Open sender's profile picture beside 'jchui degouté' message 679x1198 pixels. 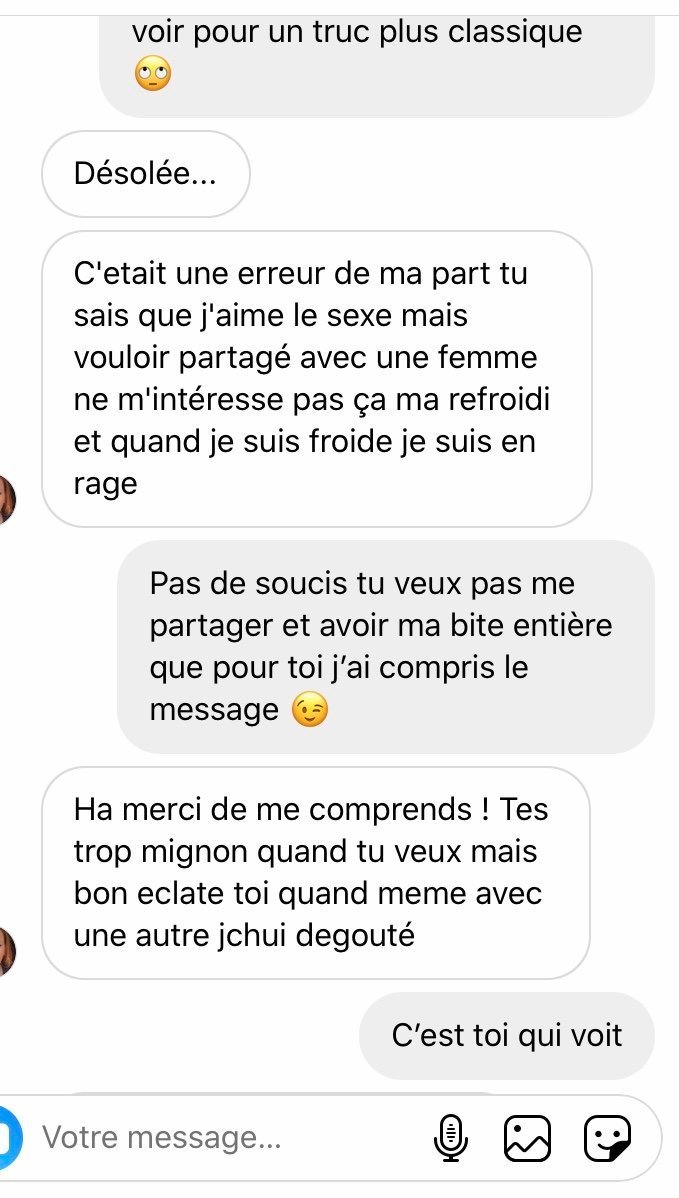[x=7, y=950]
